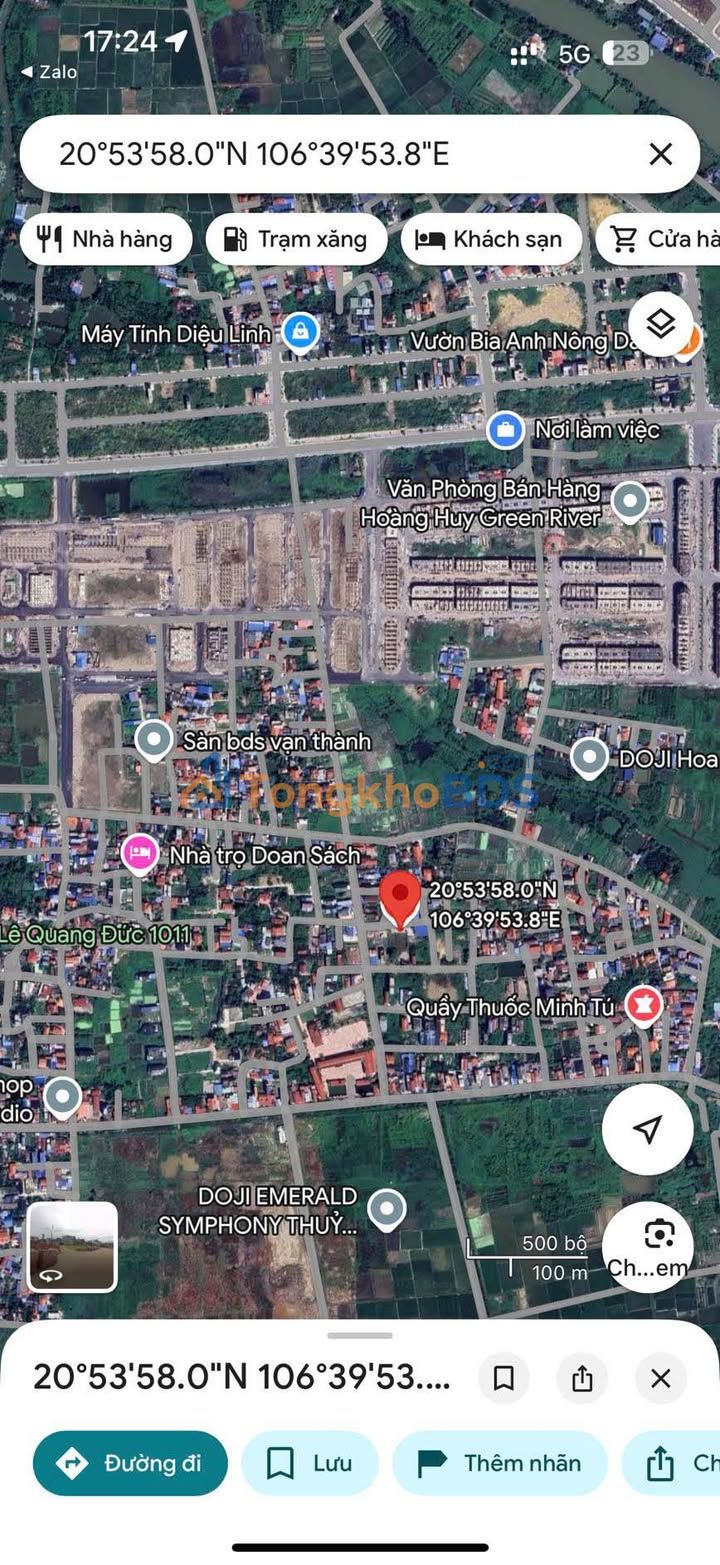720x1565 pixels.
Task: Clear the coordinates in the search bar
Action: (660, 154)
